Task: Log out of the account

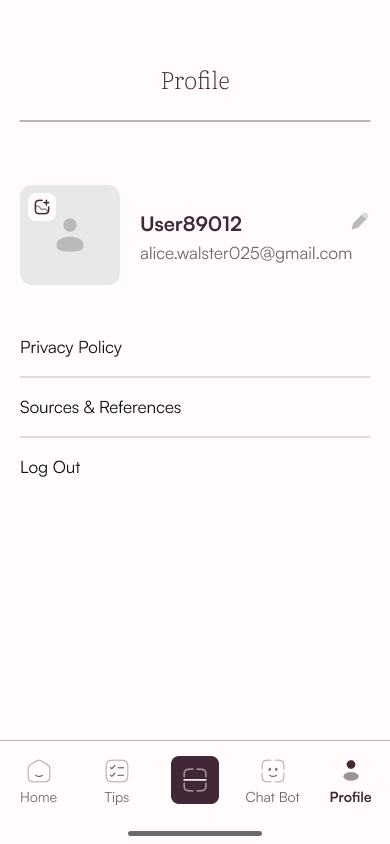Action: (x=195, y=467)
